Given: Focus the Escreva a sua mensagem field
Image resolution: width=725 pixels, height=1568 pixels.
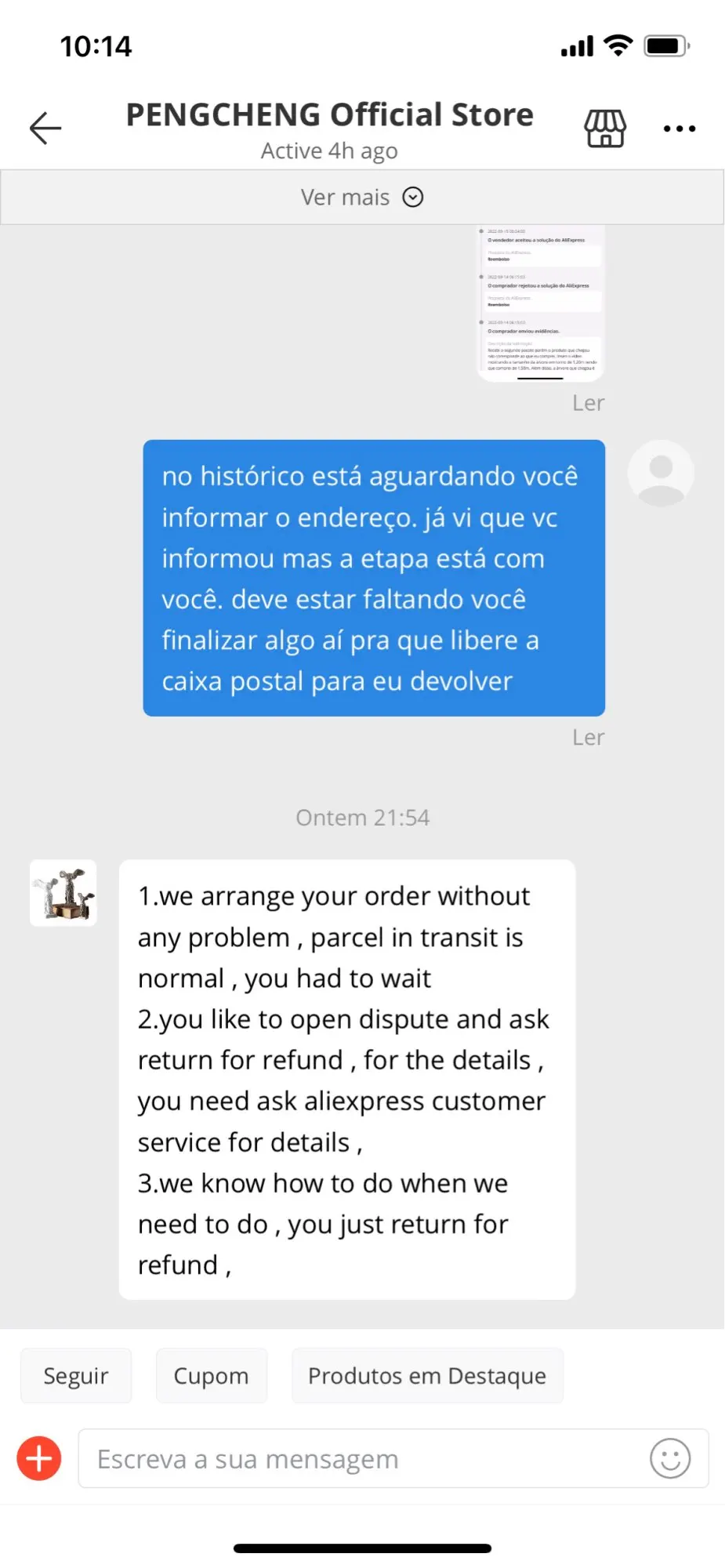Looking at the screenshot, I should tap(361, 1459).
